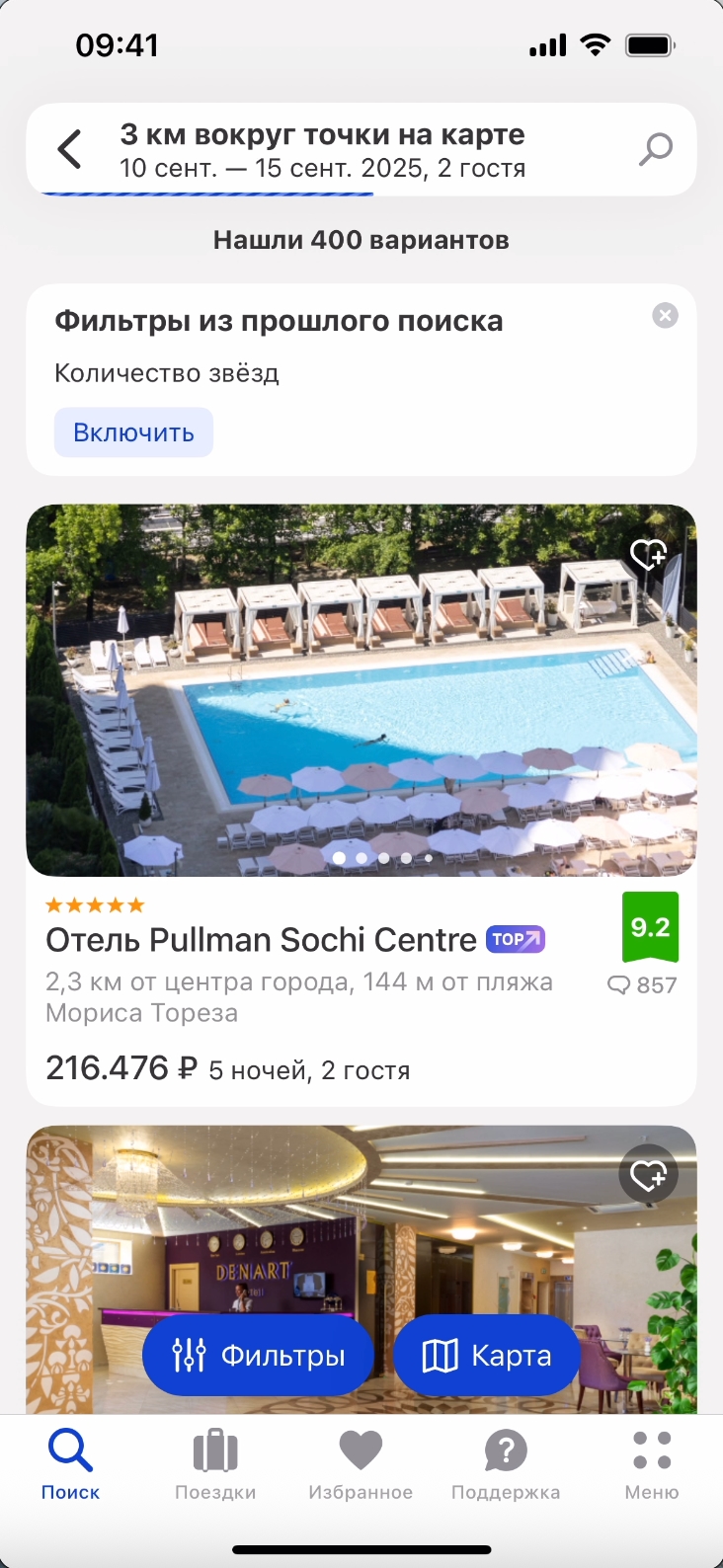
Task: Open the Фильтры button
Action: click(x=259, y=1356)
